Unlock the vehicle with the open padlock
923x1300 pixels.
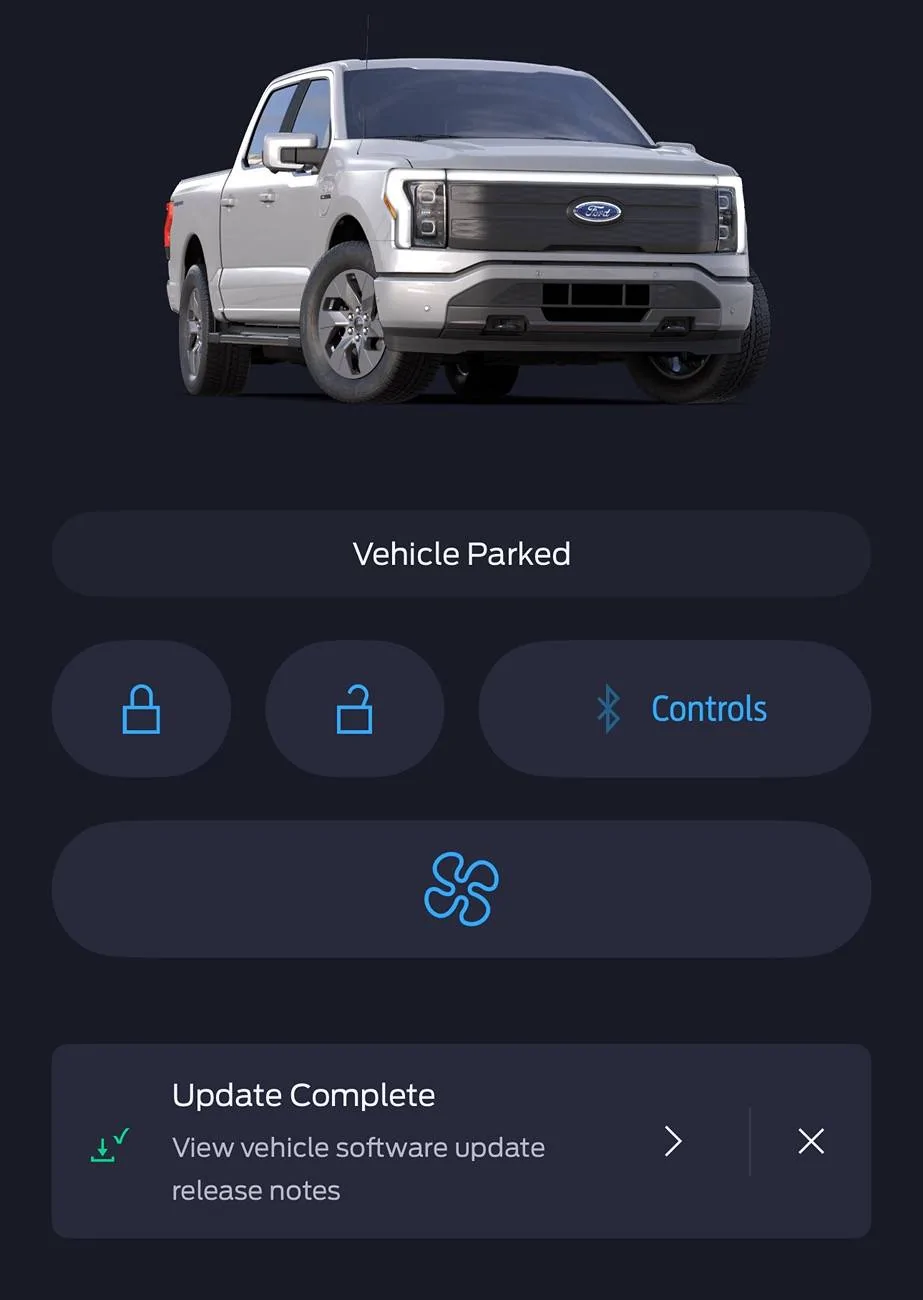[354, 709]
